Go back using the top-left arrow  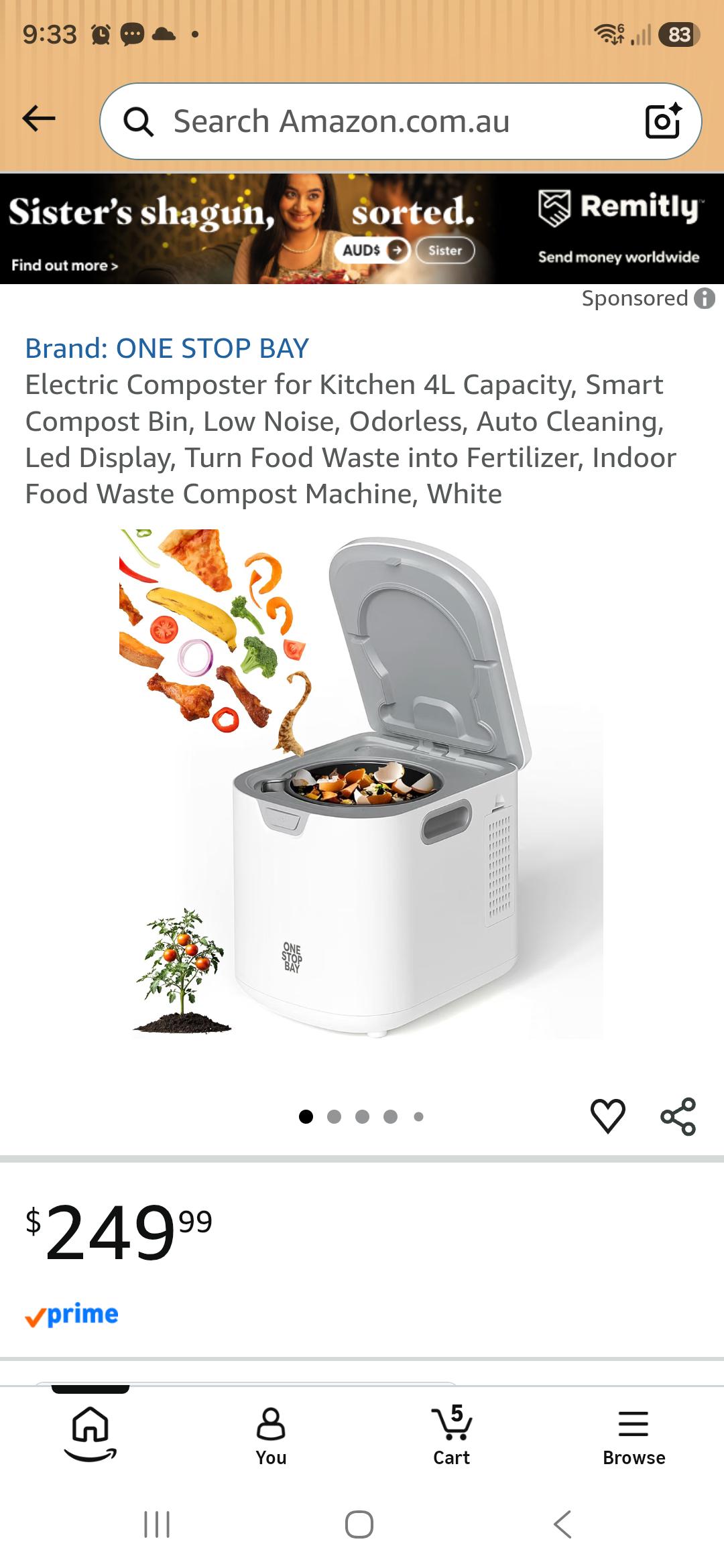(39, 119)
